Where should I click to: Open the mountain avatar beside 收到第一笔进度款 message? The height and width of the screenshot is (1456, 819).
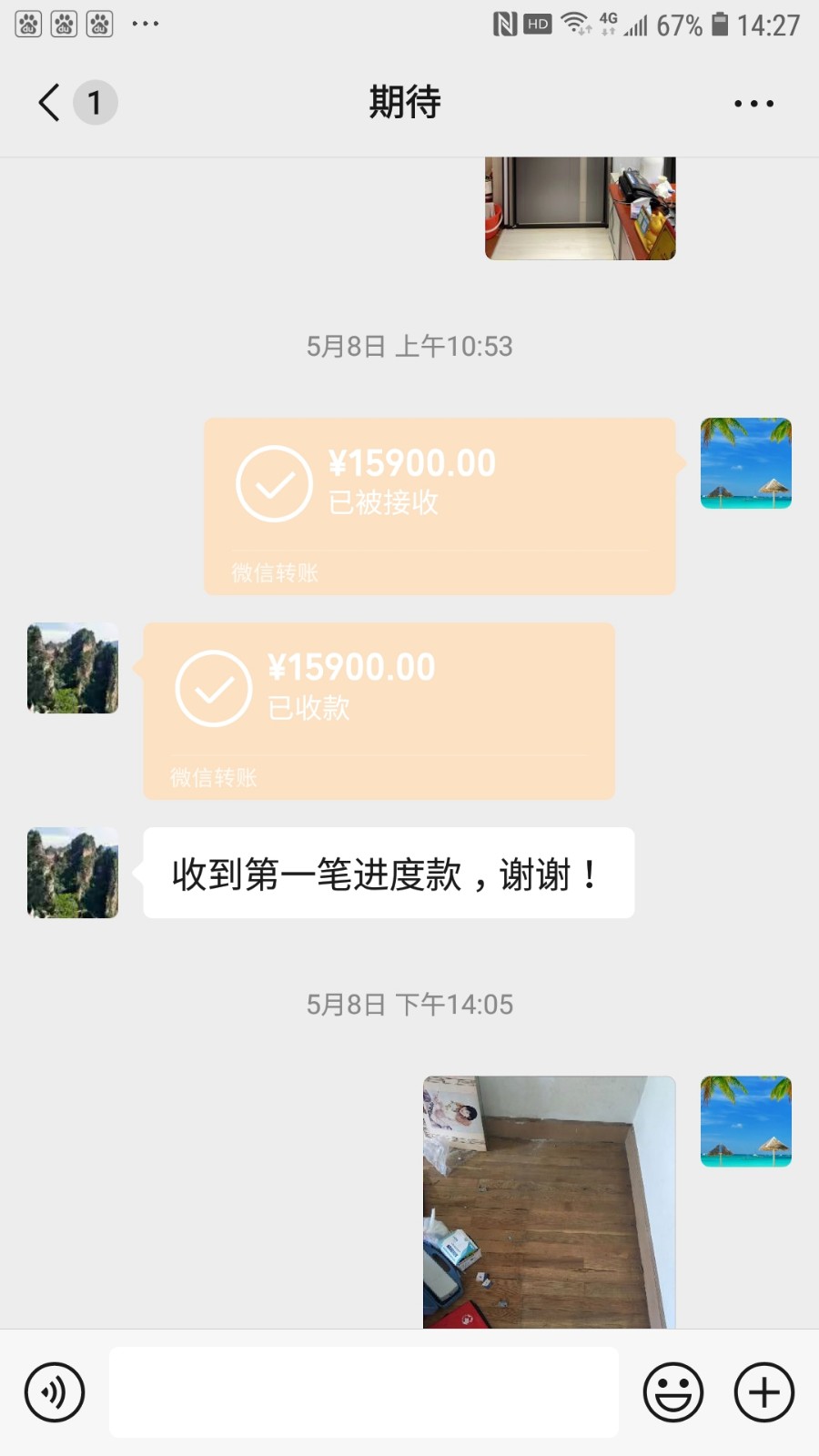coord(73,873)
